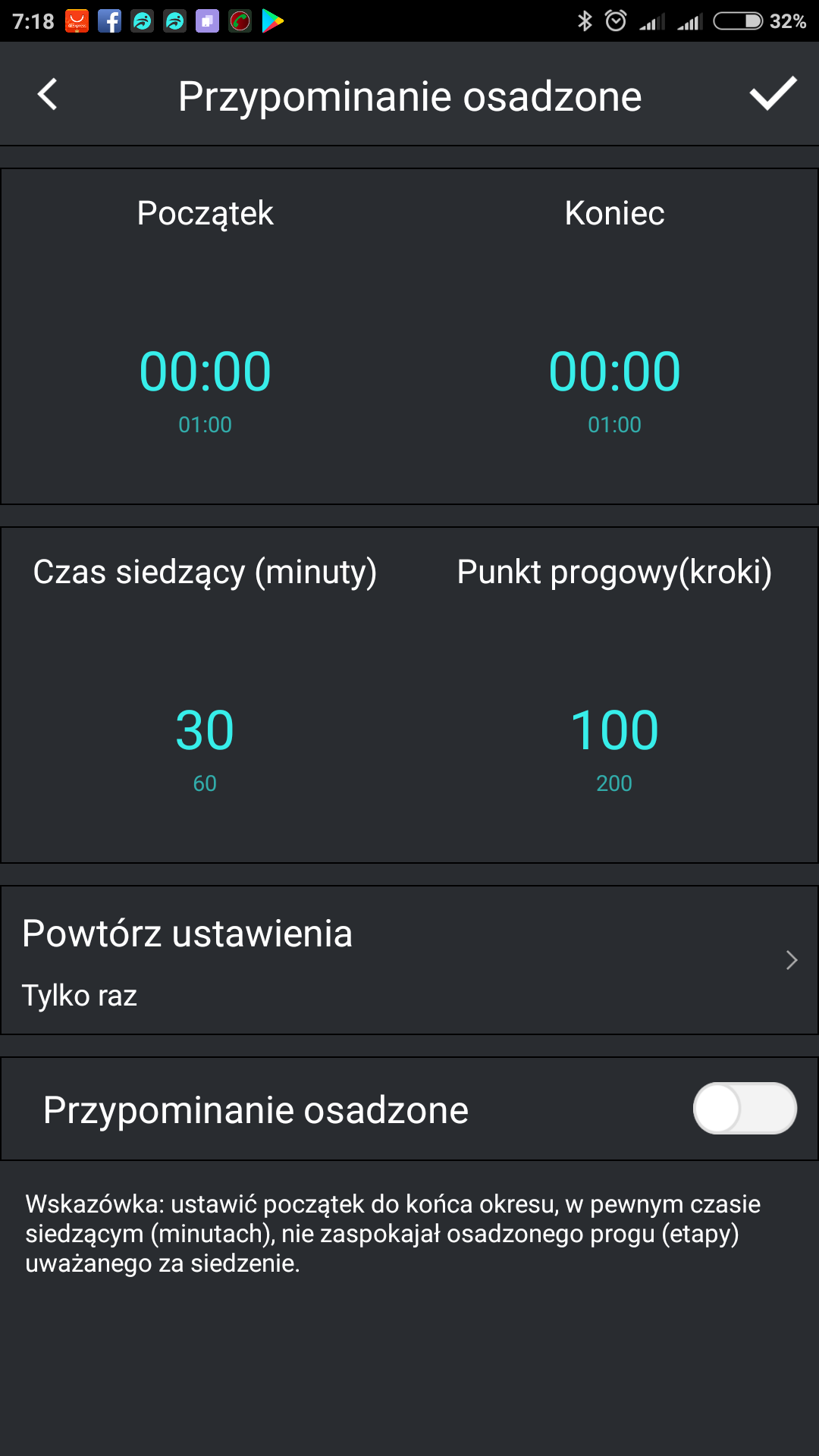
Task: Confirm settings with the checkmark icon
Action: (x=773, y=94)
